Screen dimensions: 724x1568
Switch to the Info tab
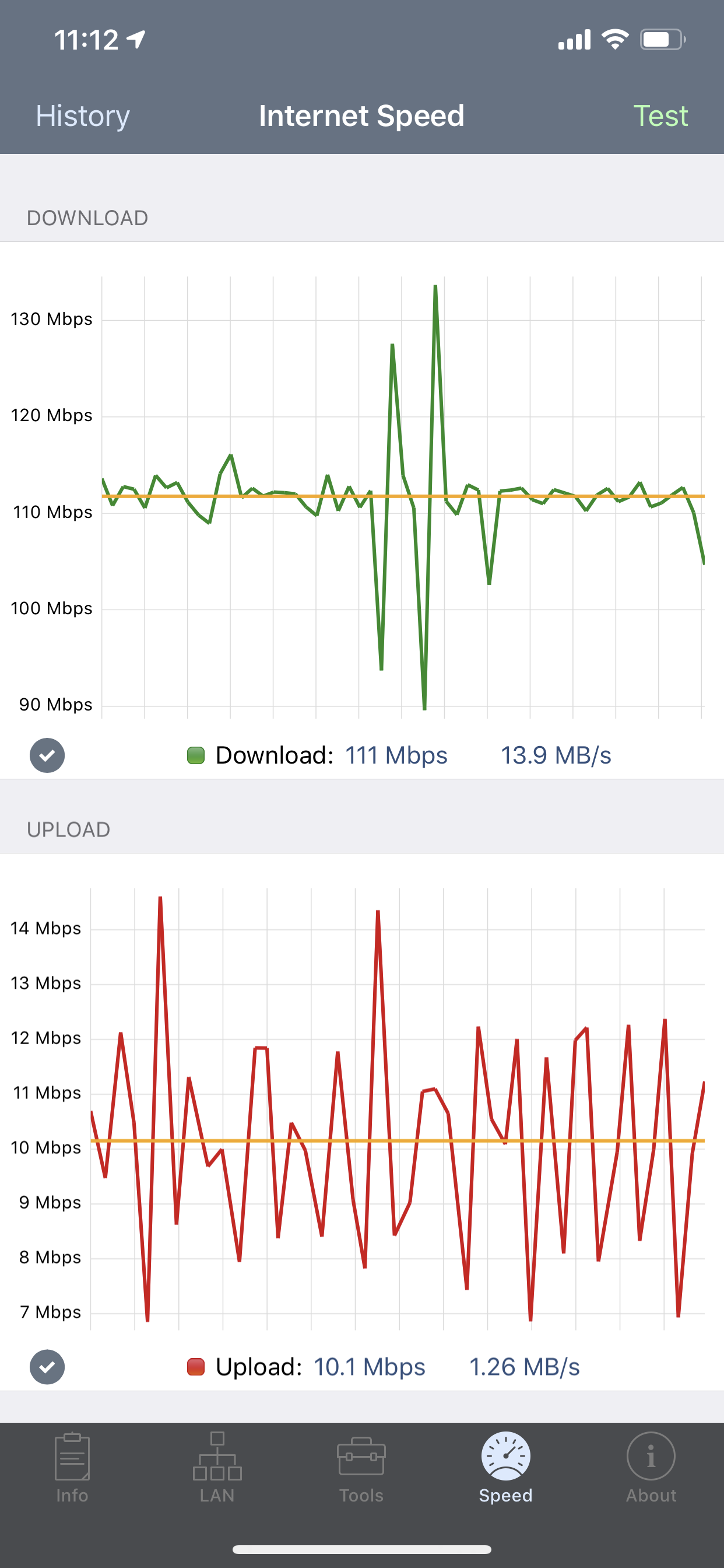point(72,1468)
